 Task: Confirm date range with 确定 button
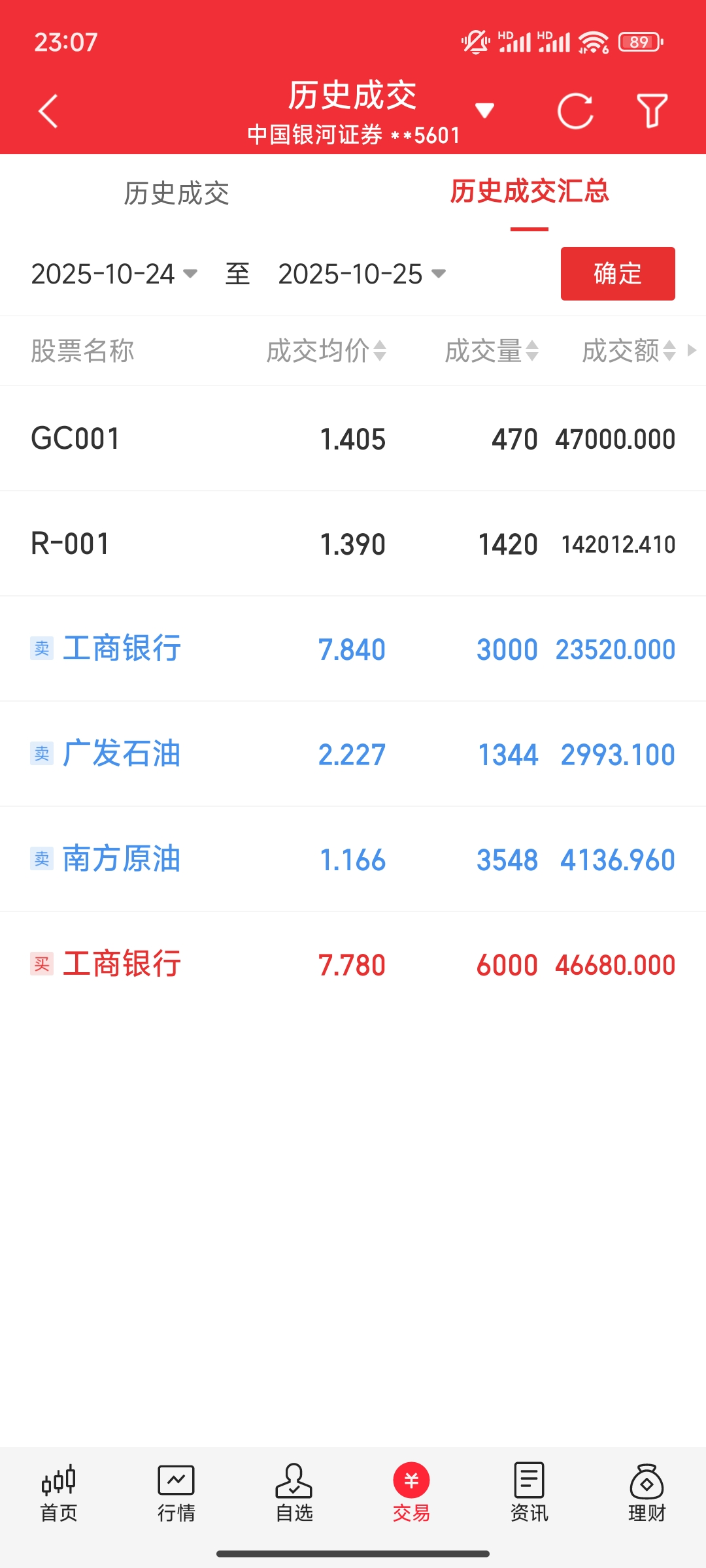click(617, 274)
